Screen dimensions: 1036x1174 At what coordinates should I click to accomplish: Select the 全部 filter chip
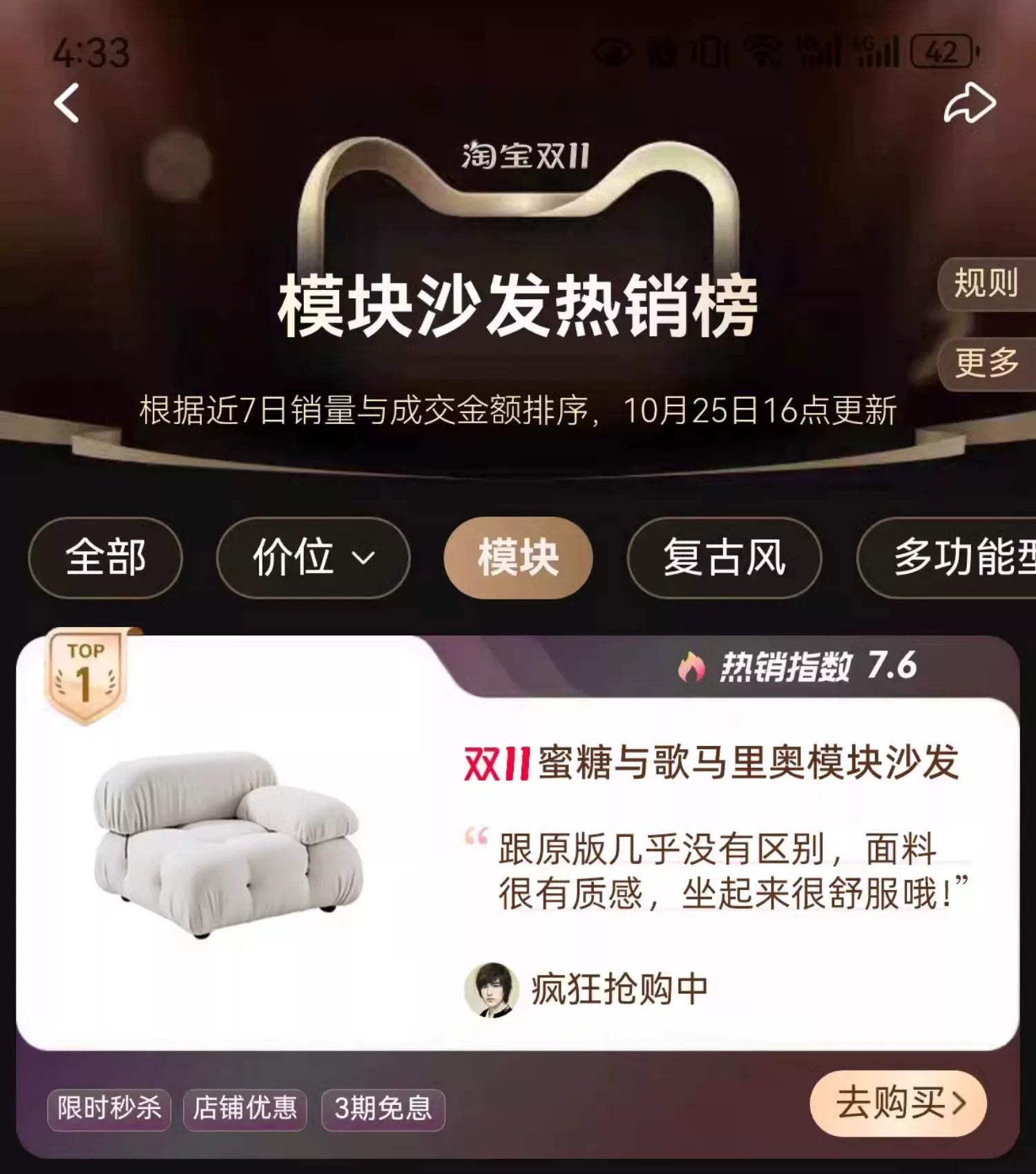106,557
